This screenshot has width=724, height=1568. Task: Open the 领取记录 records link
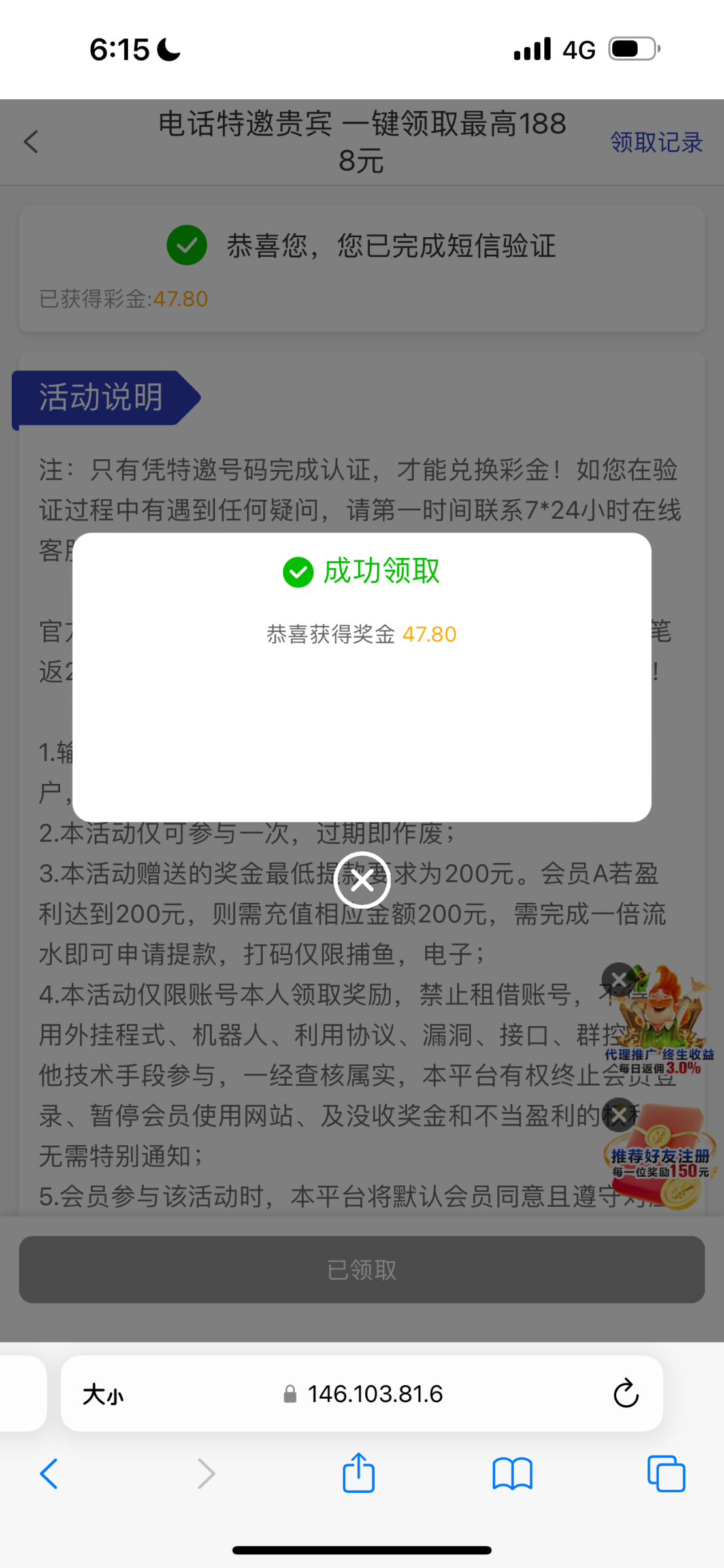click(x=655, y=141)
